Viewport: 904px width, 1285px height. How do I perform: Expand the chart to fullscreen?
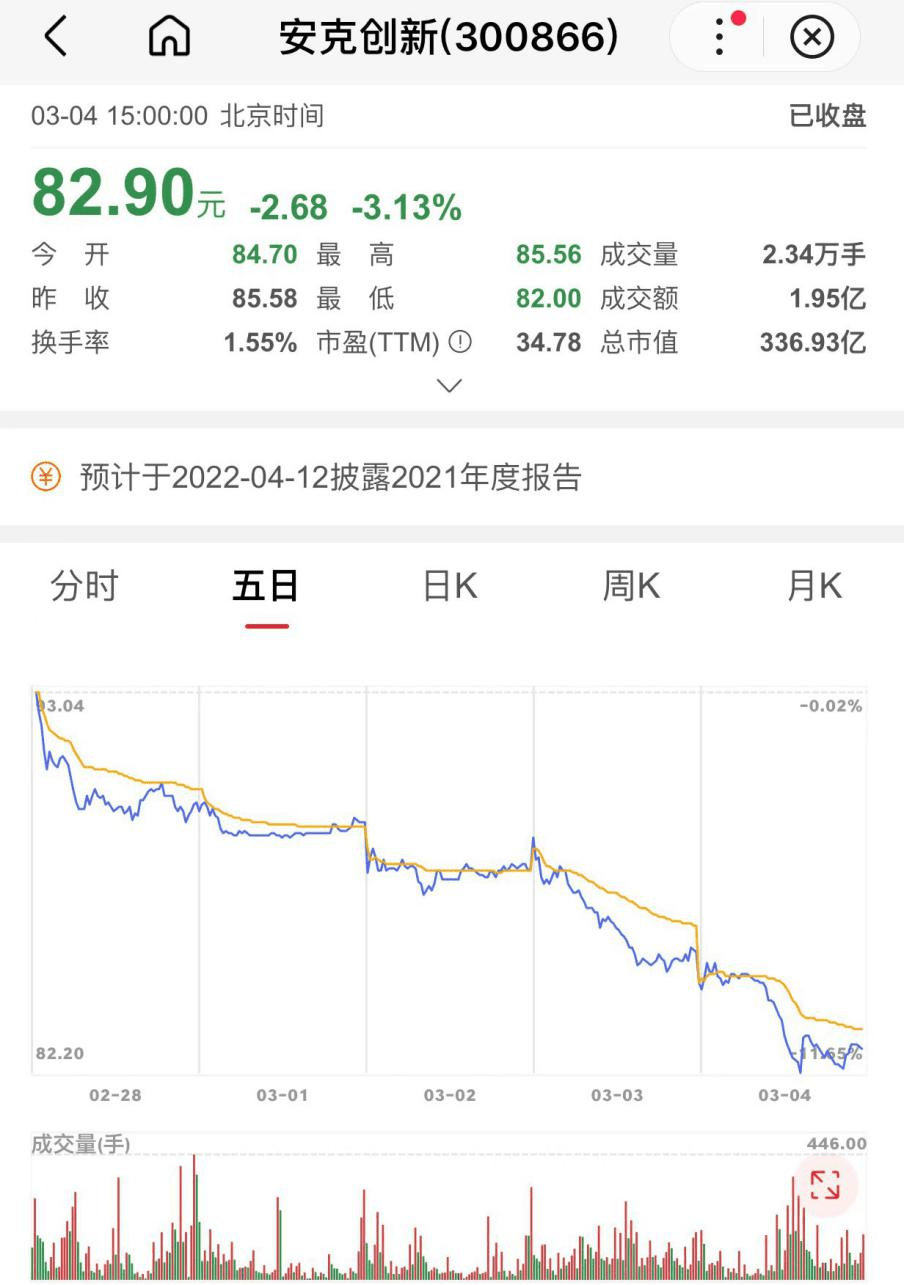click(825, 1186)
